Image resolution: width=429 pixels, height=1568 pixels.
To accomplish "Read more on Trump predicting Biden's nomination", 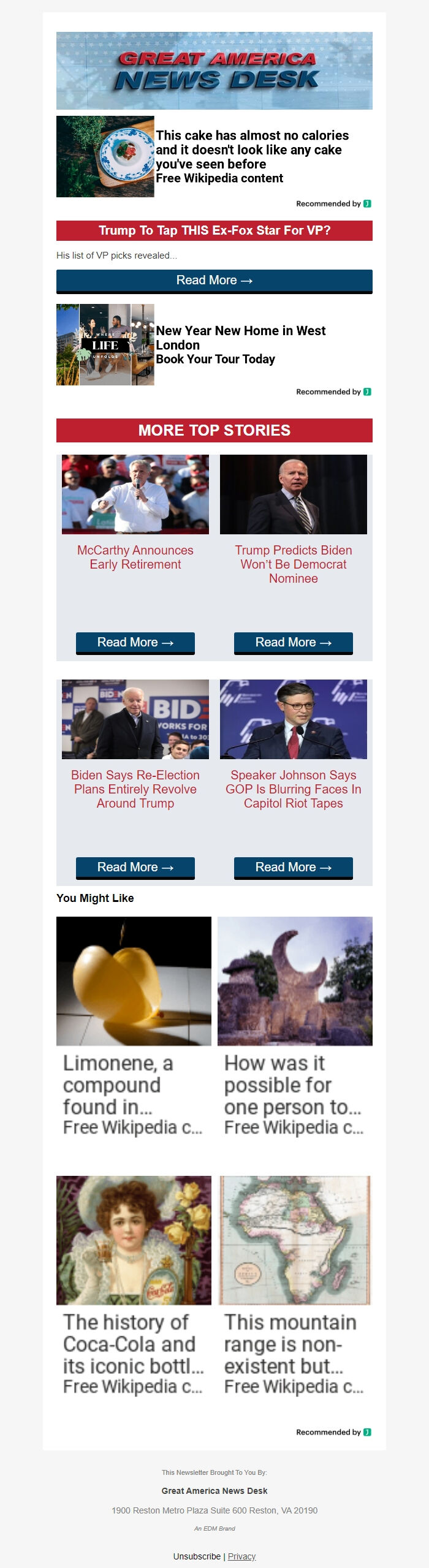I will 293,642.
